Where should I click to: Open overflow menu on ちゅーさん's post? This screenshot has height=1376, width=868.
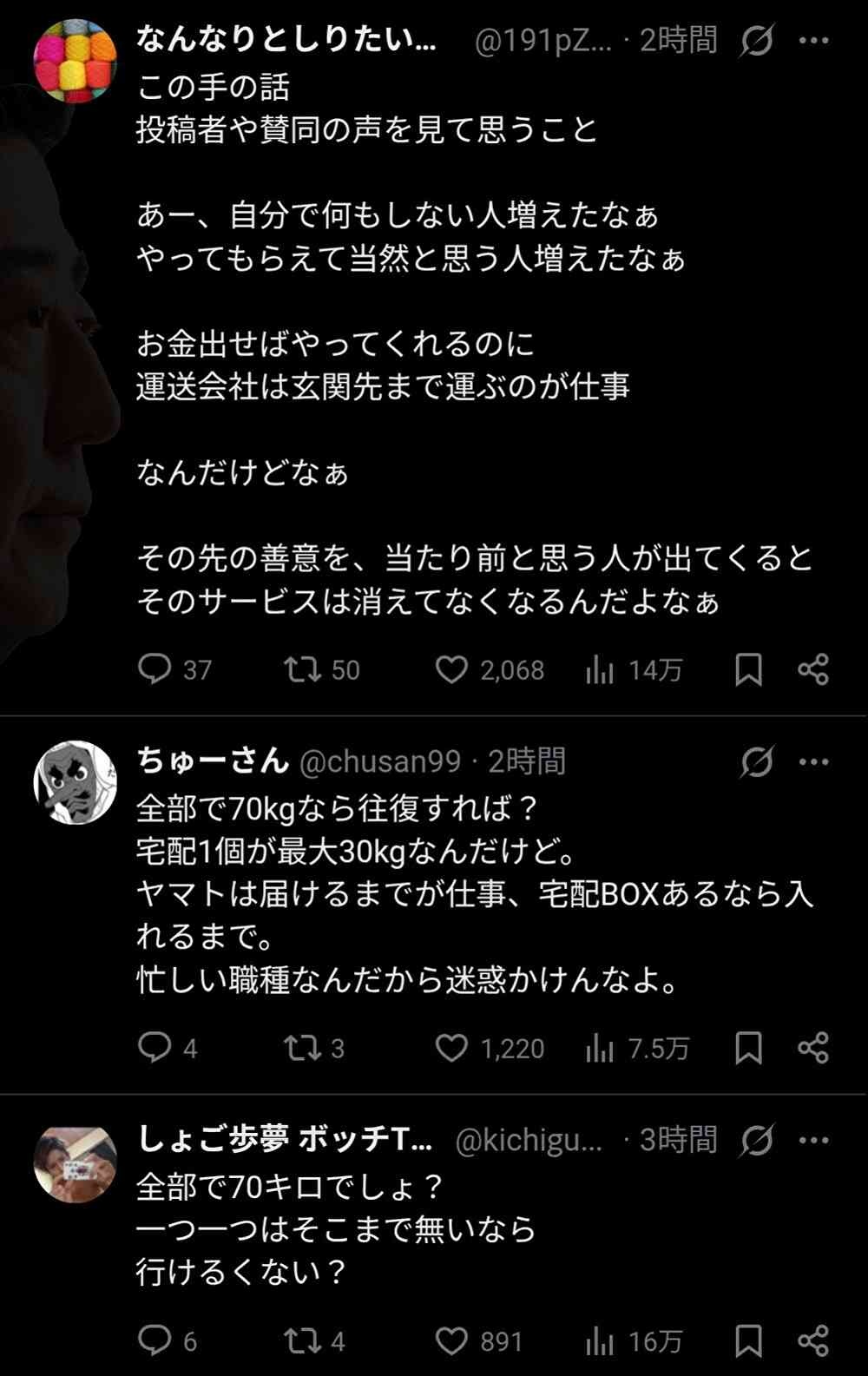pos(813,762)
